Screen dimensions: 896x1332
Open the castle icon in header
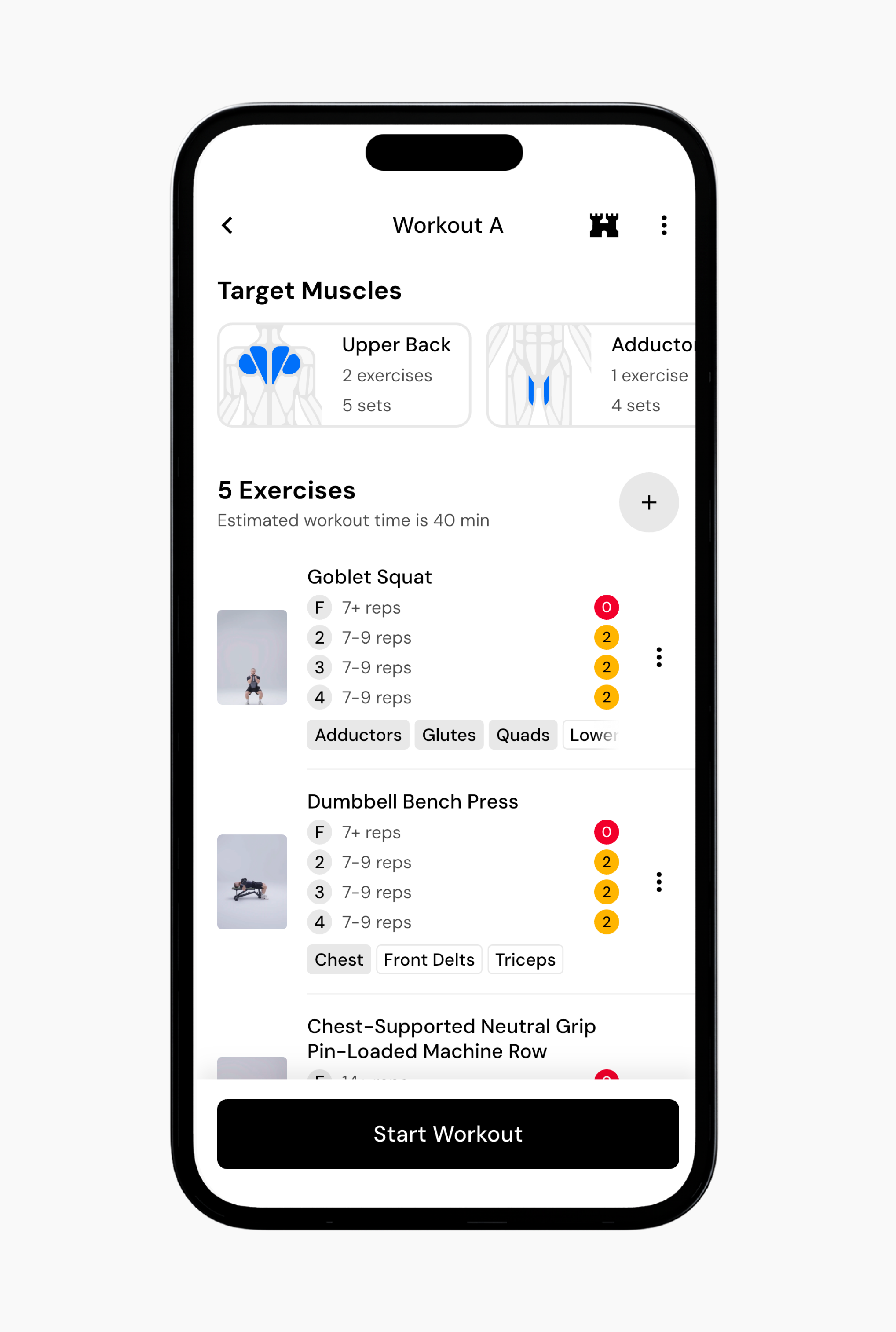(603, 225)
